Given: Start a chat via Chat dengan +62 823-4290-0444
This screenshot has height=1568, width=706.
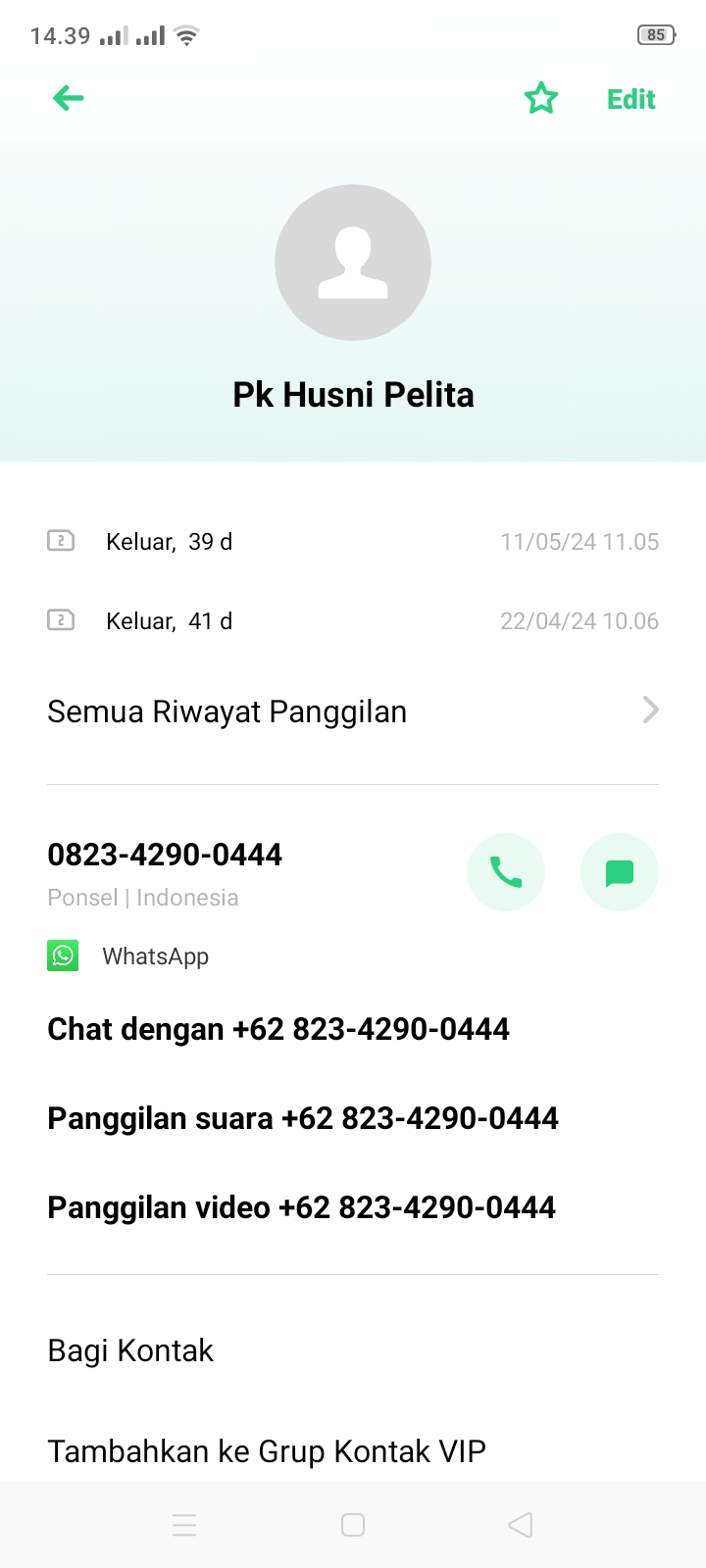Looking at the screenshot, I should 278,1029.
